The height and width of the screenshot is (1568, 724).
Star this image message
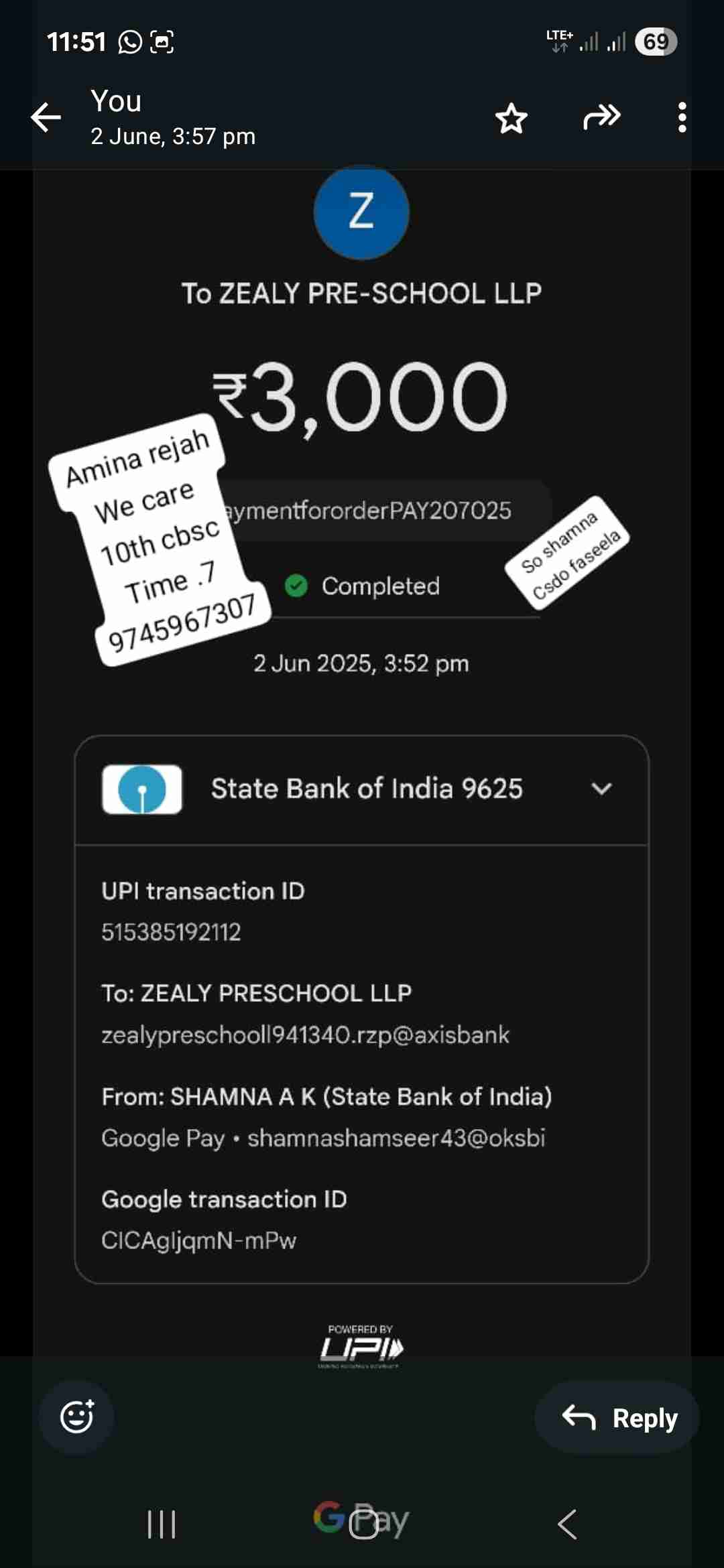[x=511, y=119]
